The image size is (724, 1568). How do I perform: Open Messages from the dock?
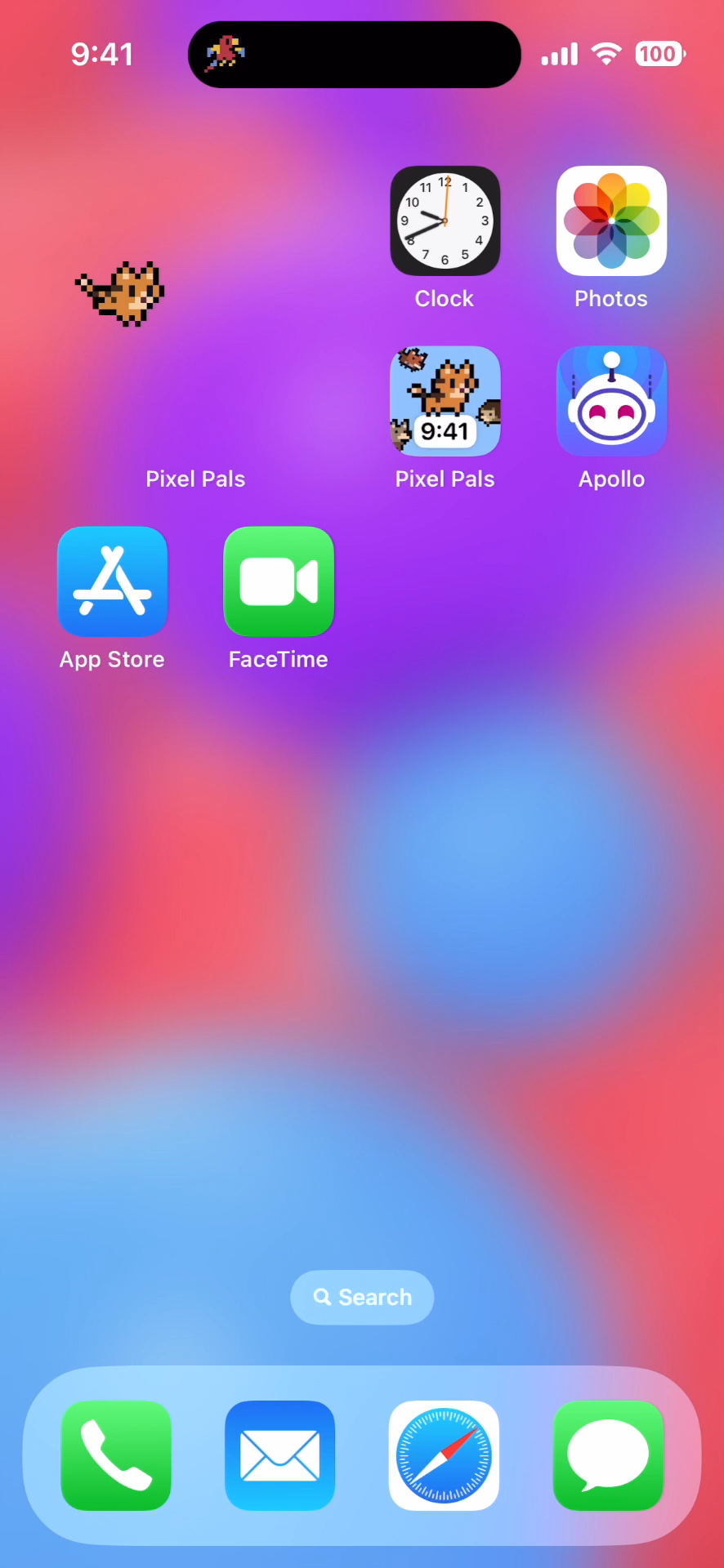click(608, 1455)
